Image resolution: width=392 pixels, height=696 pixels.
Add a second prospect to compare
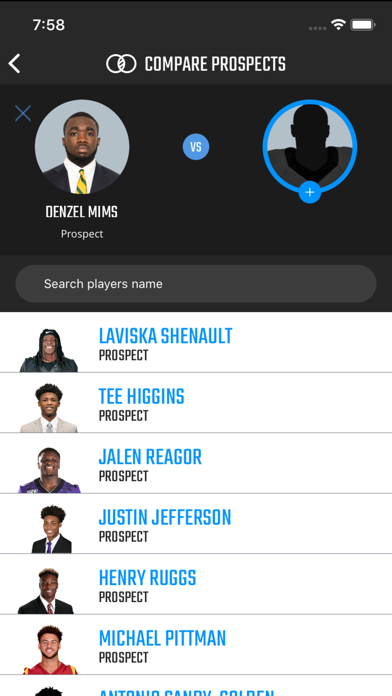[310, 193]
